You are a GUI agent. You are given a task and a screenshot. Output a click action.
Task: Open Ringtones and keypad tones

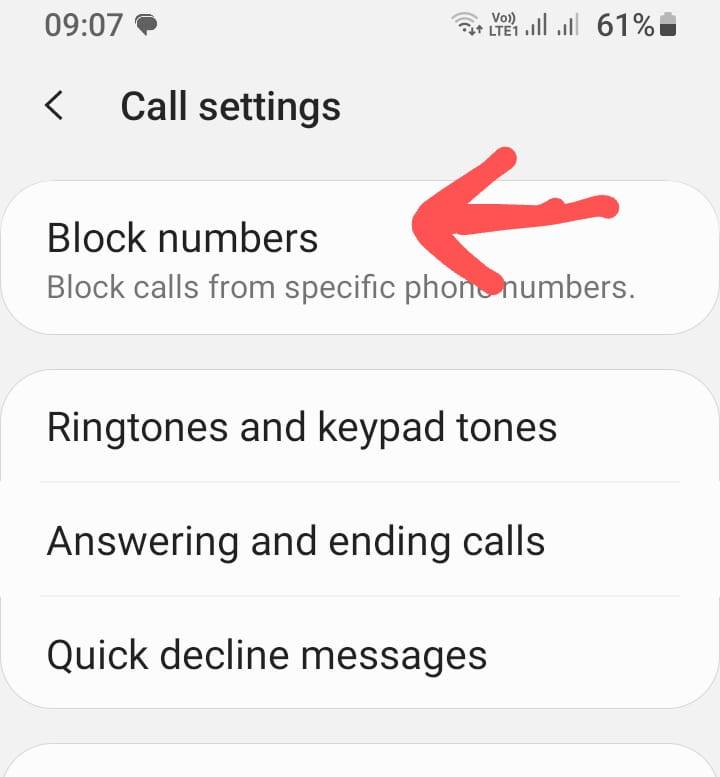[x=302, y=427]
